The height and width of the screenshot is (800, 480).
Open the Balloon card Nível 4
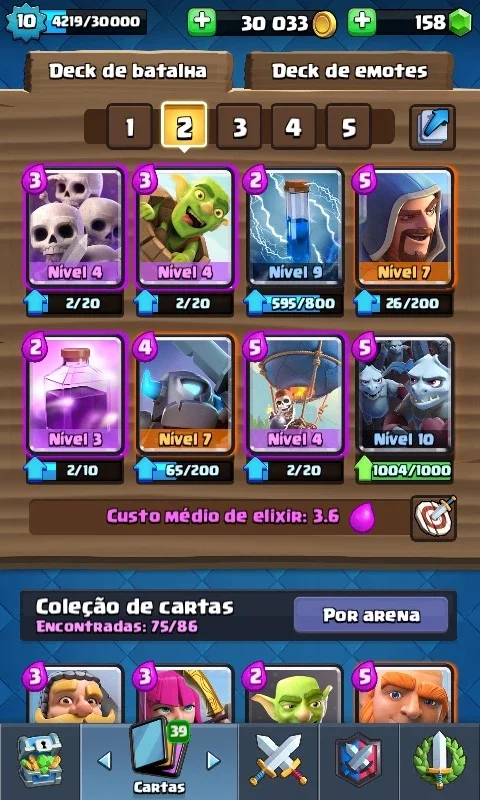[294, 394]
